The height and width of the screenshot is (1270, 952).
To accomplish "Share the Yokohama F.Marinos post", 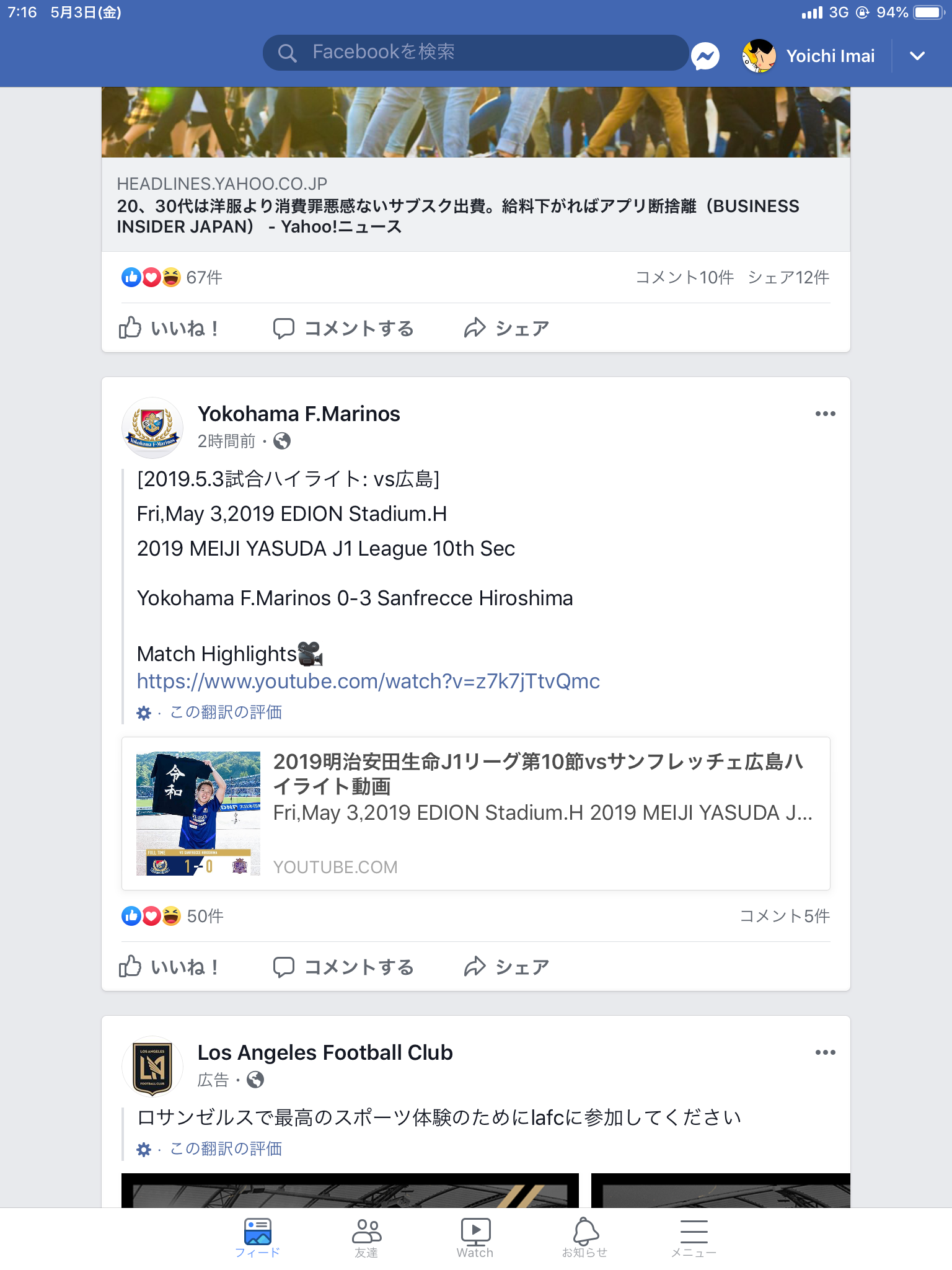I will [506, 967].
